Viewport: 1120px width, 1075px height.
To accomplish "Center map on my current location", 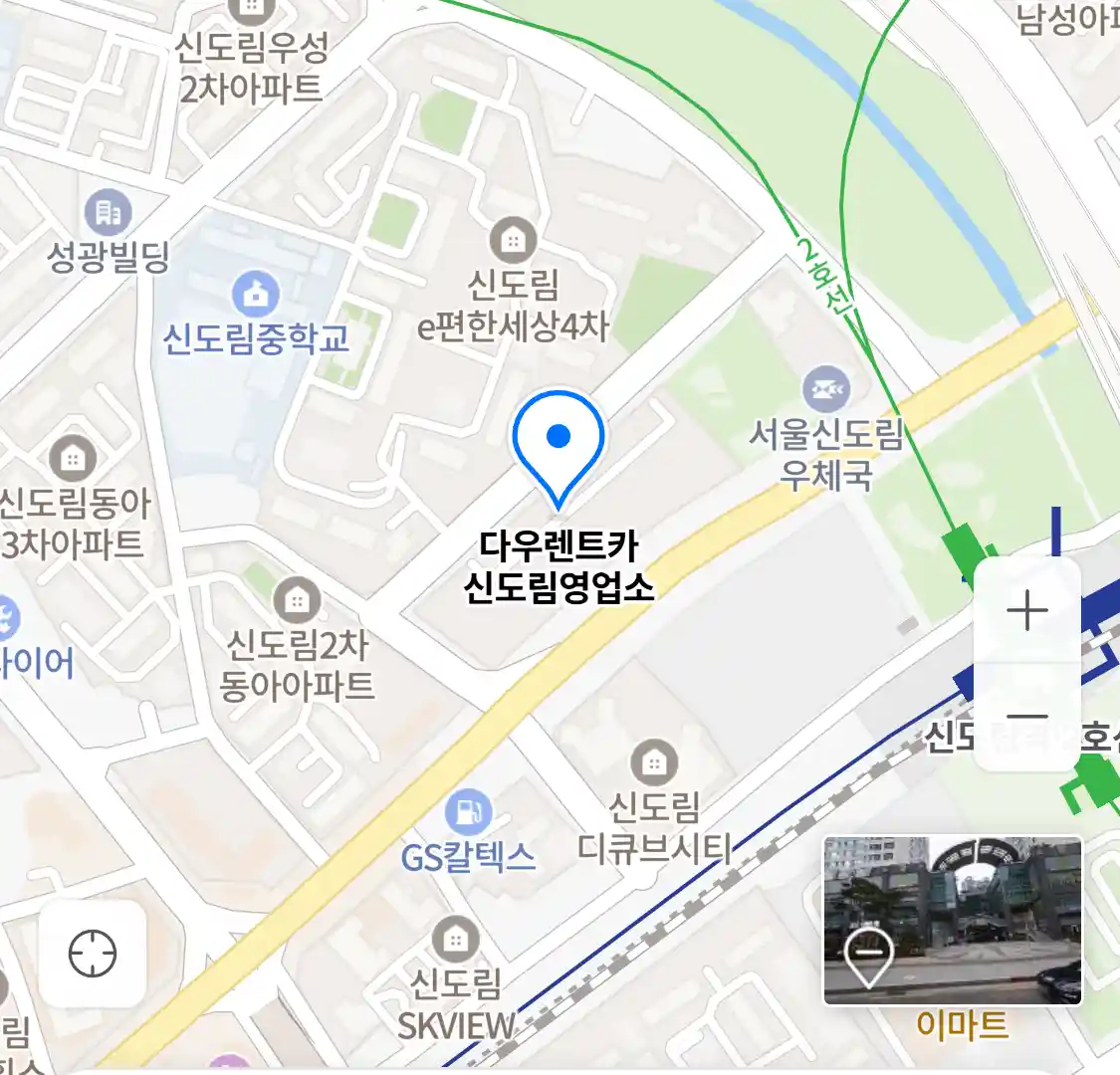I will 93,955.
